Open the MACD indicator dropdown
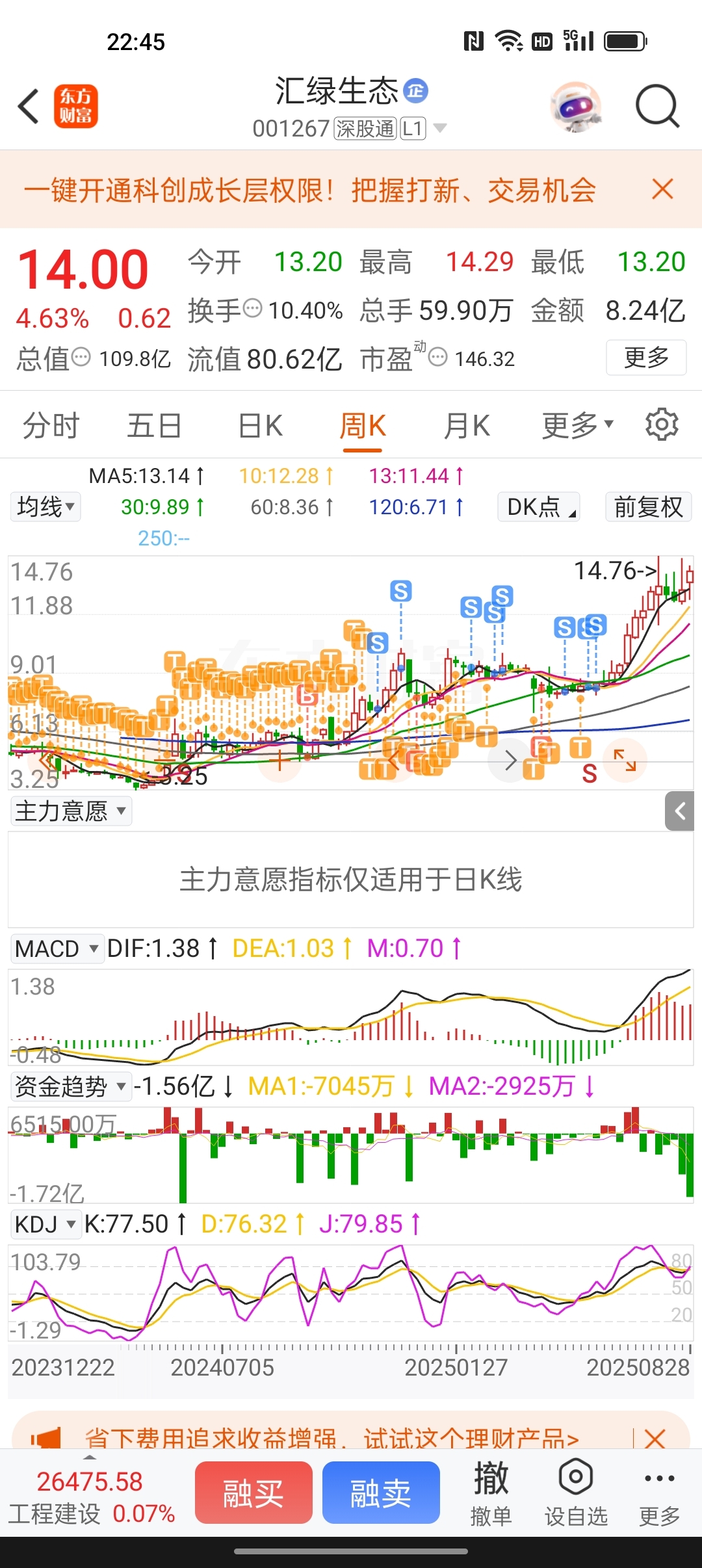This screenshot has height=1568, width=702. click(57, 949)
